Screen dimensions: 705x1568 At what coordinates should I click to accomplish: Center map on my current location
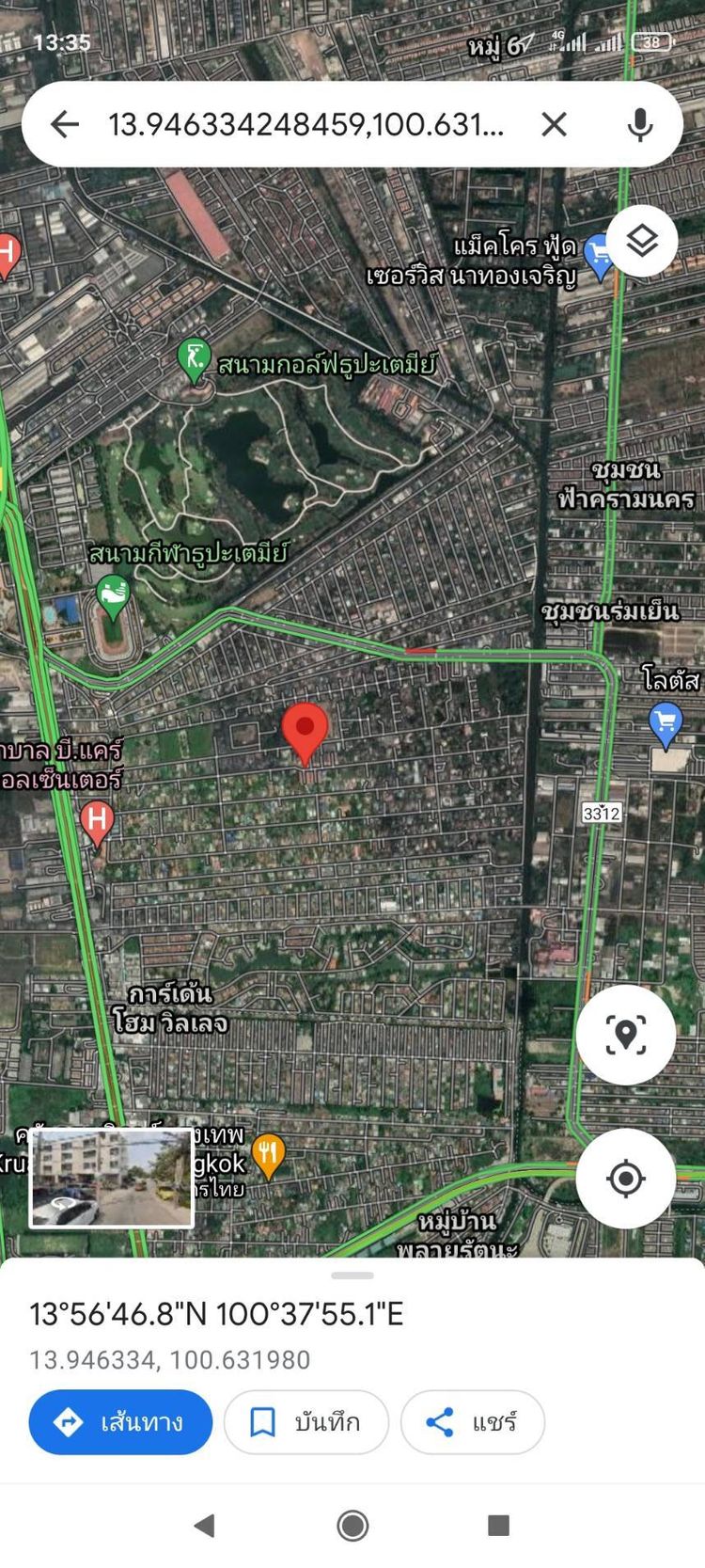coord(625,1178)
